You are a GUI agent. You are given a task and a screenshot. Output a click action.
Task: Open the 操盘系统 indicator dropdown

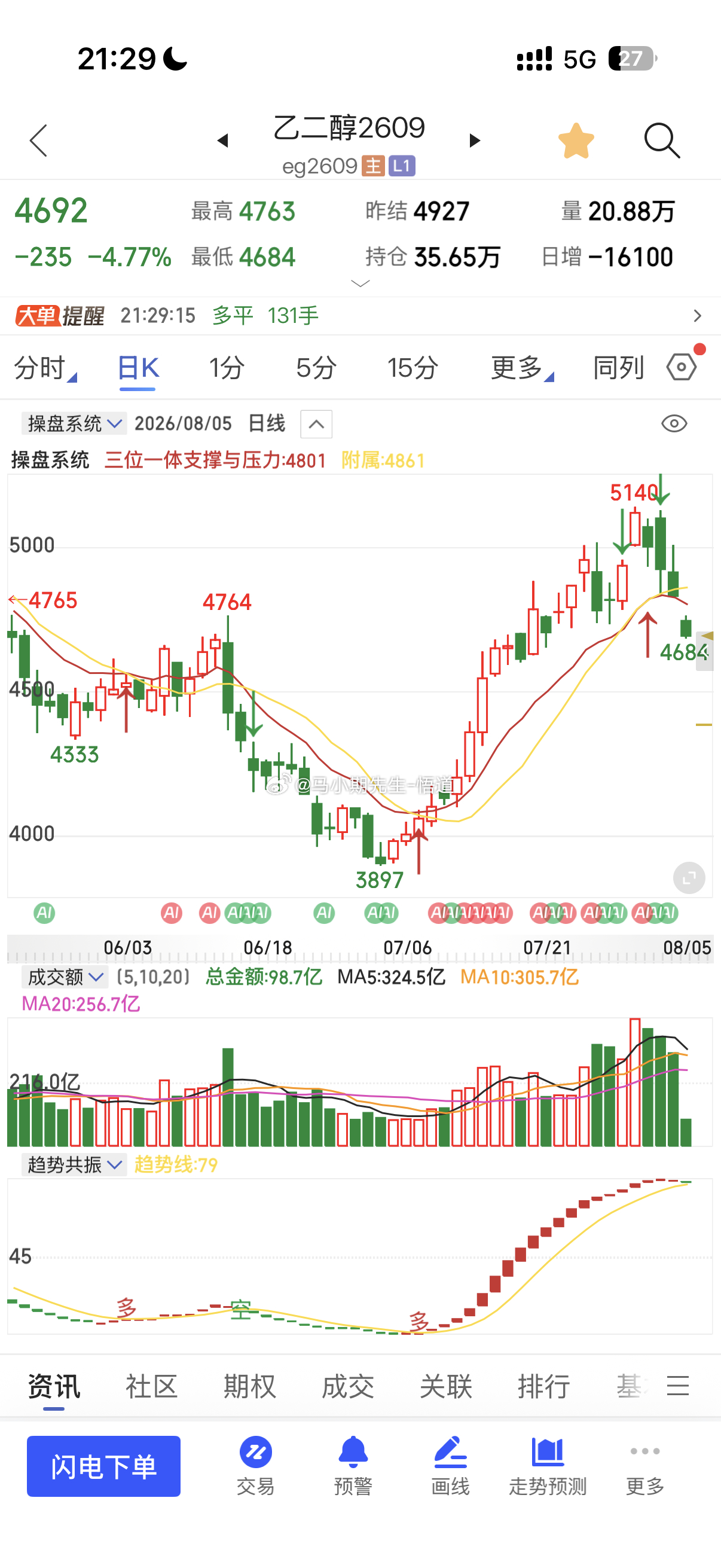pyautogui.click(x=74, y=423)
